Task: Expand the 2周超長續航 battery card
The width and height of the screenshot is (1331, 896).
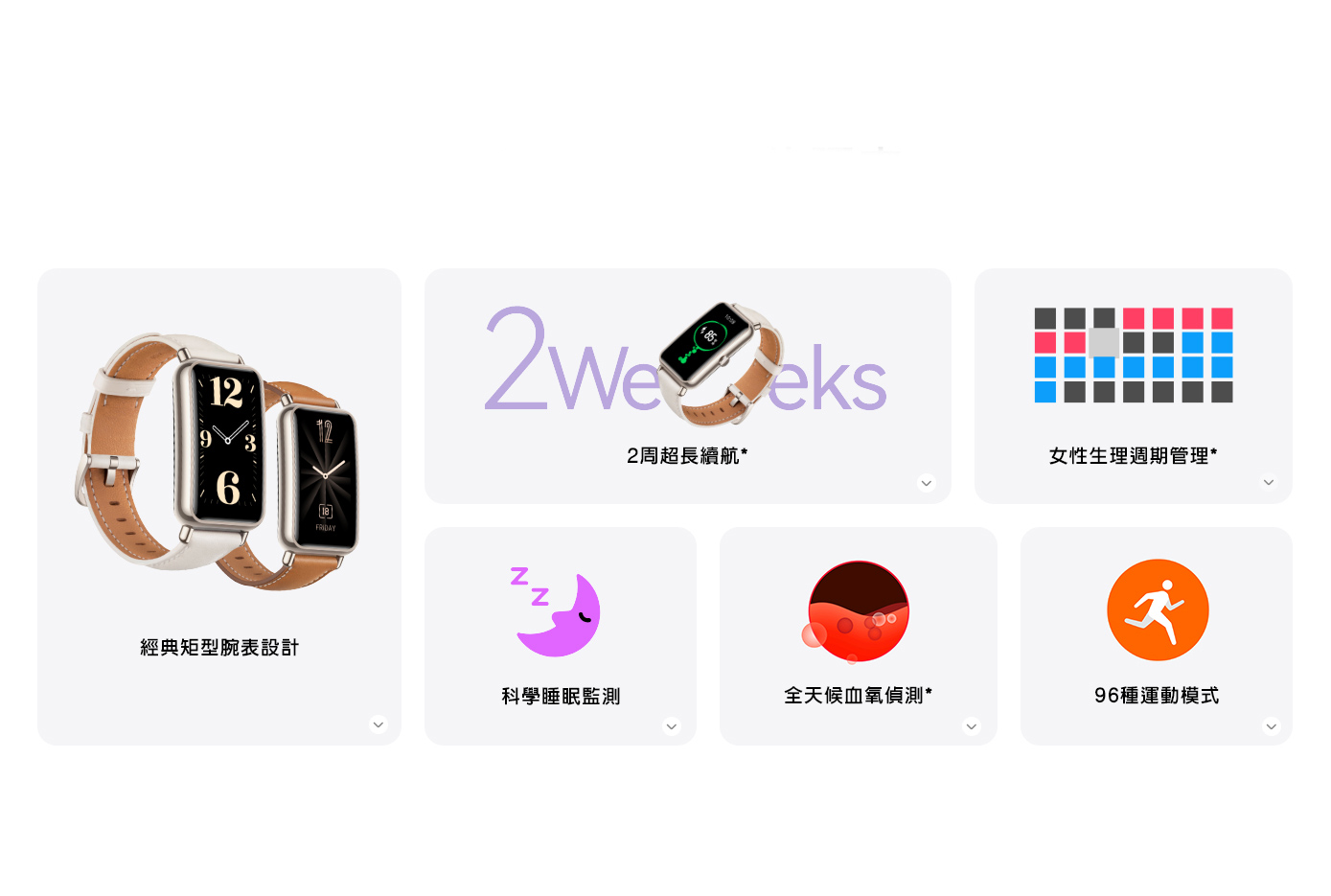Action: [x=926, y=483]
